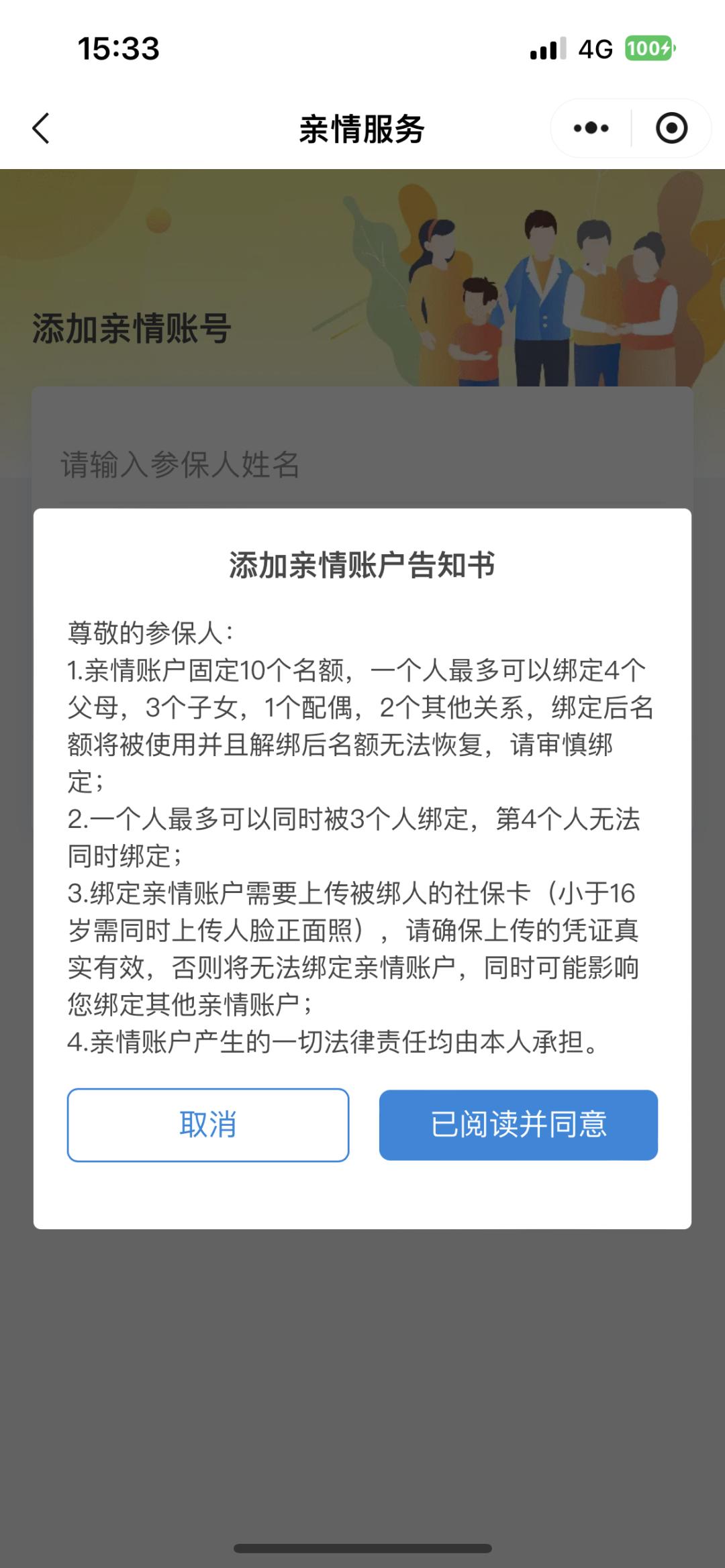This screenshot has width=725, height=1568.
Task: Open the mini program more options menu
Action: point(591,128)
